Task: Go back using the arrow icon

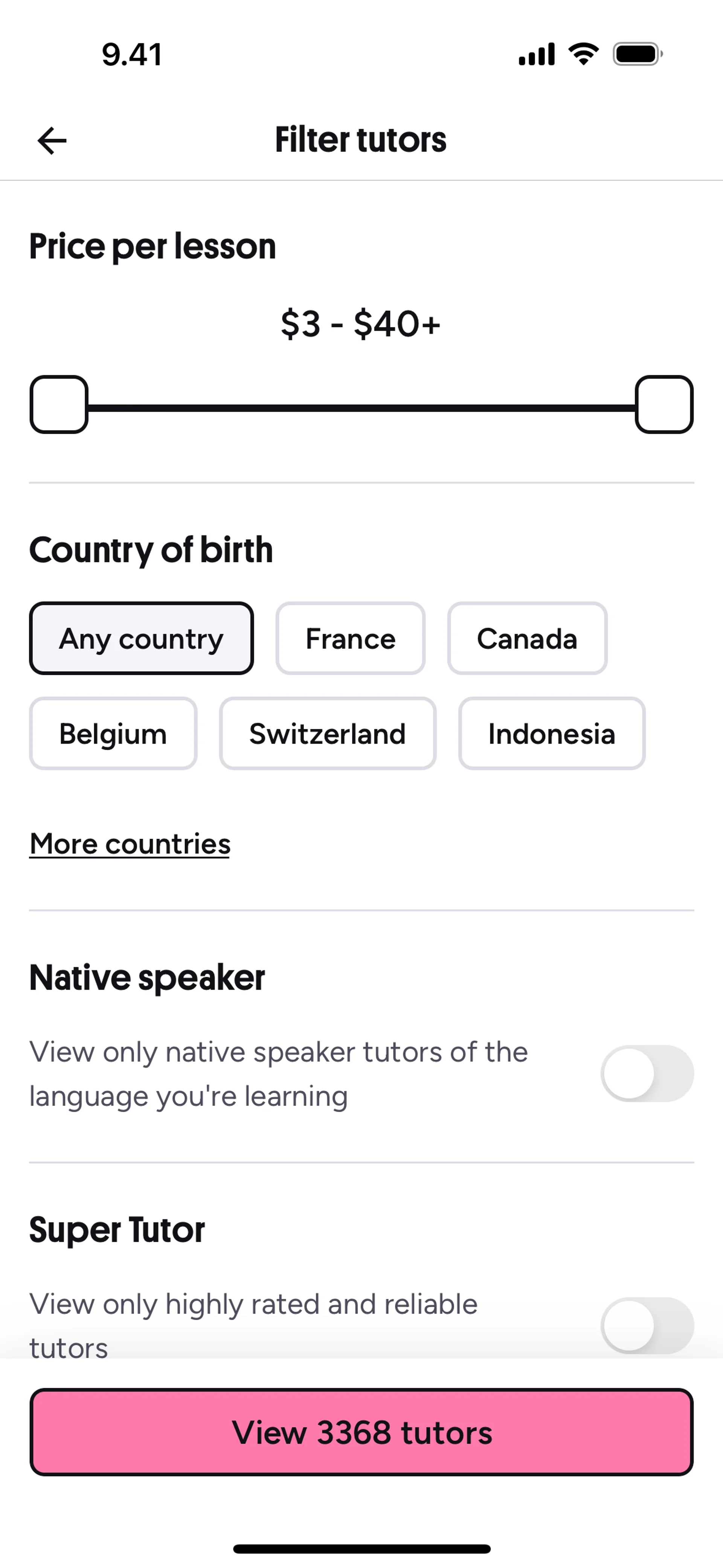Action: pos(52,141)
